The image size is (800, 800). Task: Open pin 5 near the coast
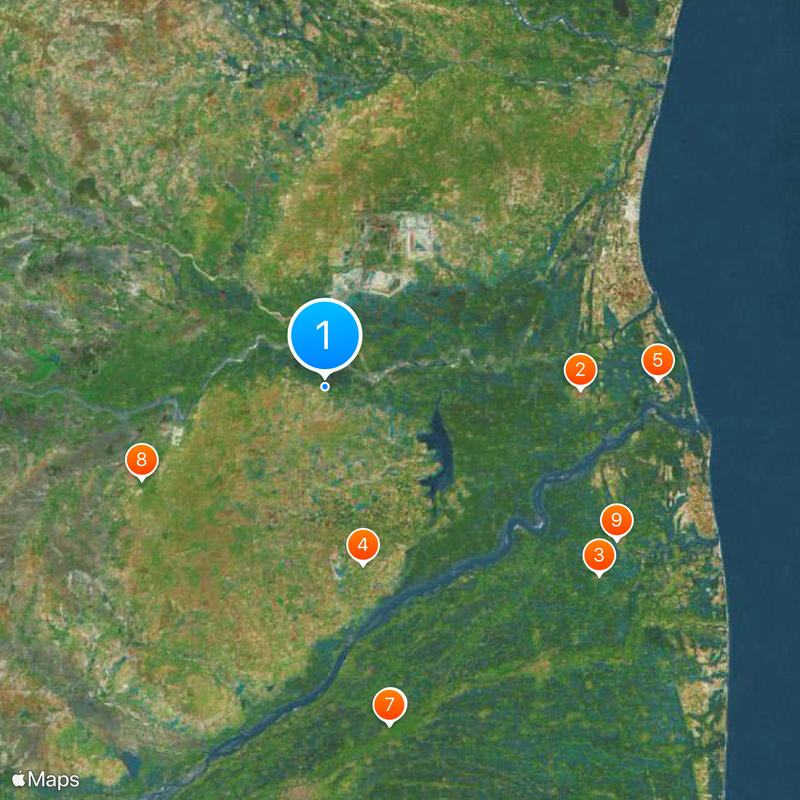click(x=657, y=360)
